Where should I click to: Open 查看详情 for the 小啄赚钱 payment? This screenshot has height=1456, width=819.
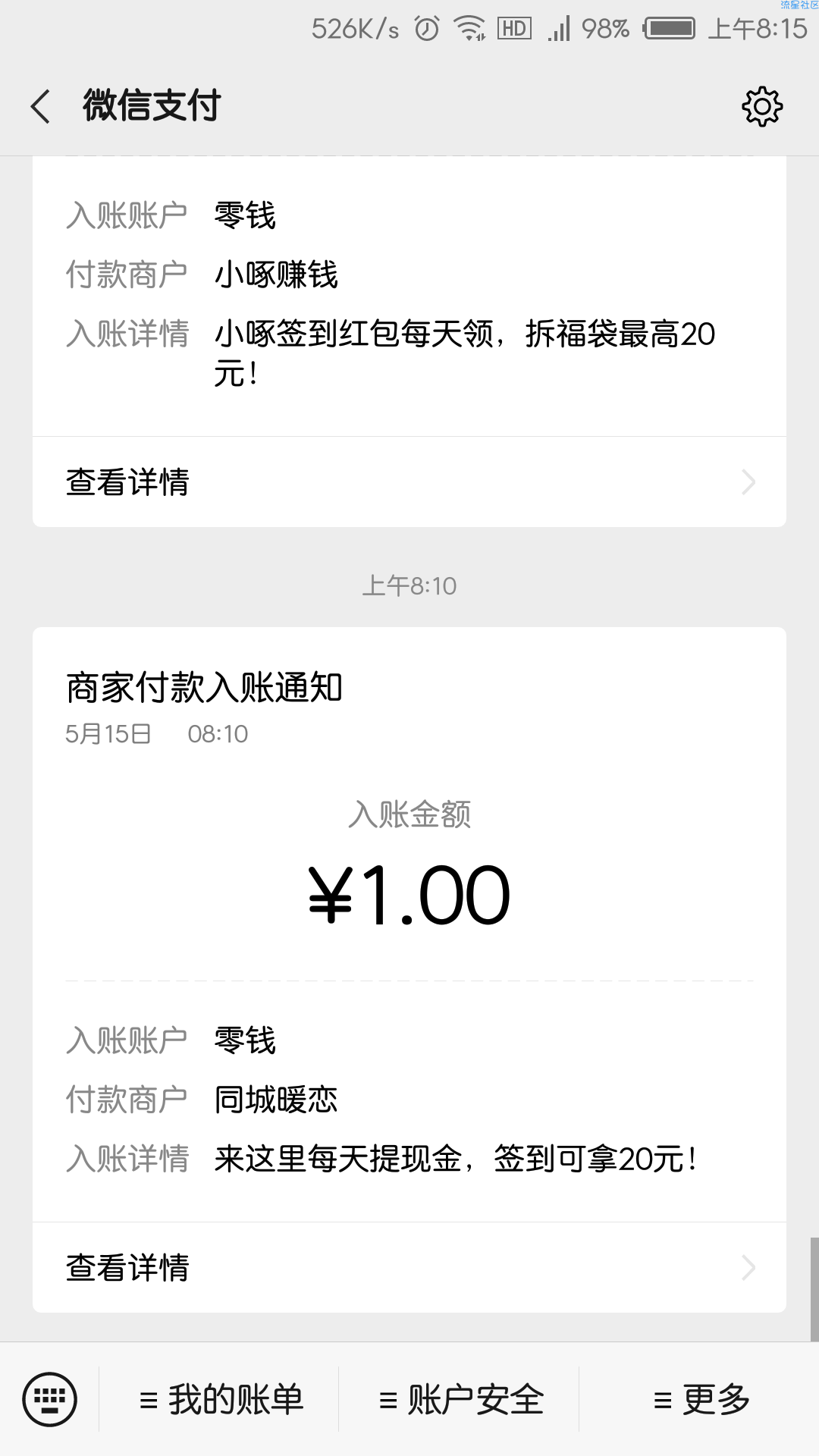[409, 482]
